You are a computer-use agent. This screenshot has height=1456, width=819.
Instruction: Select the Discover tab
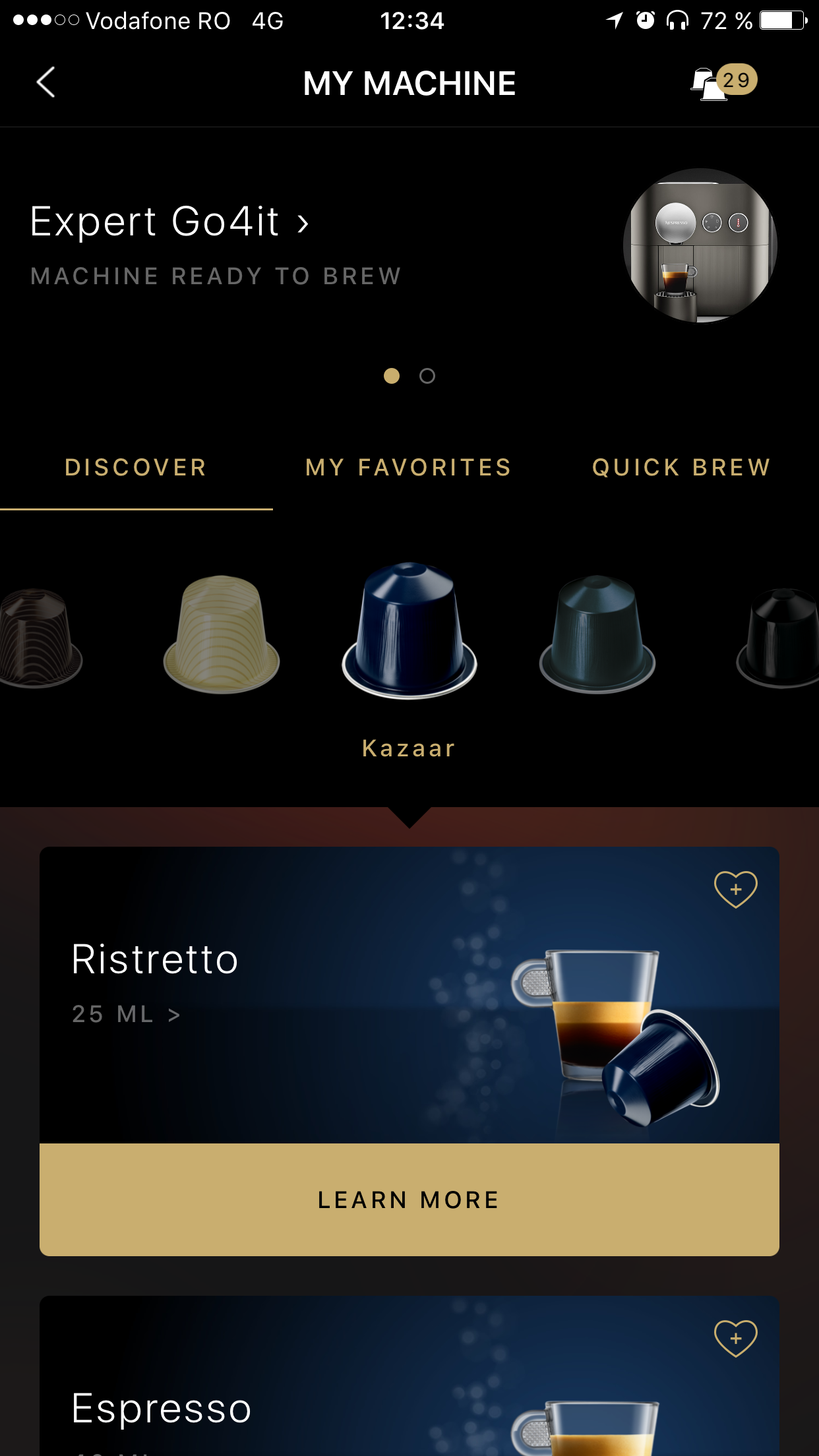coord(136,468)
